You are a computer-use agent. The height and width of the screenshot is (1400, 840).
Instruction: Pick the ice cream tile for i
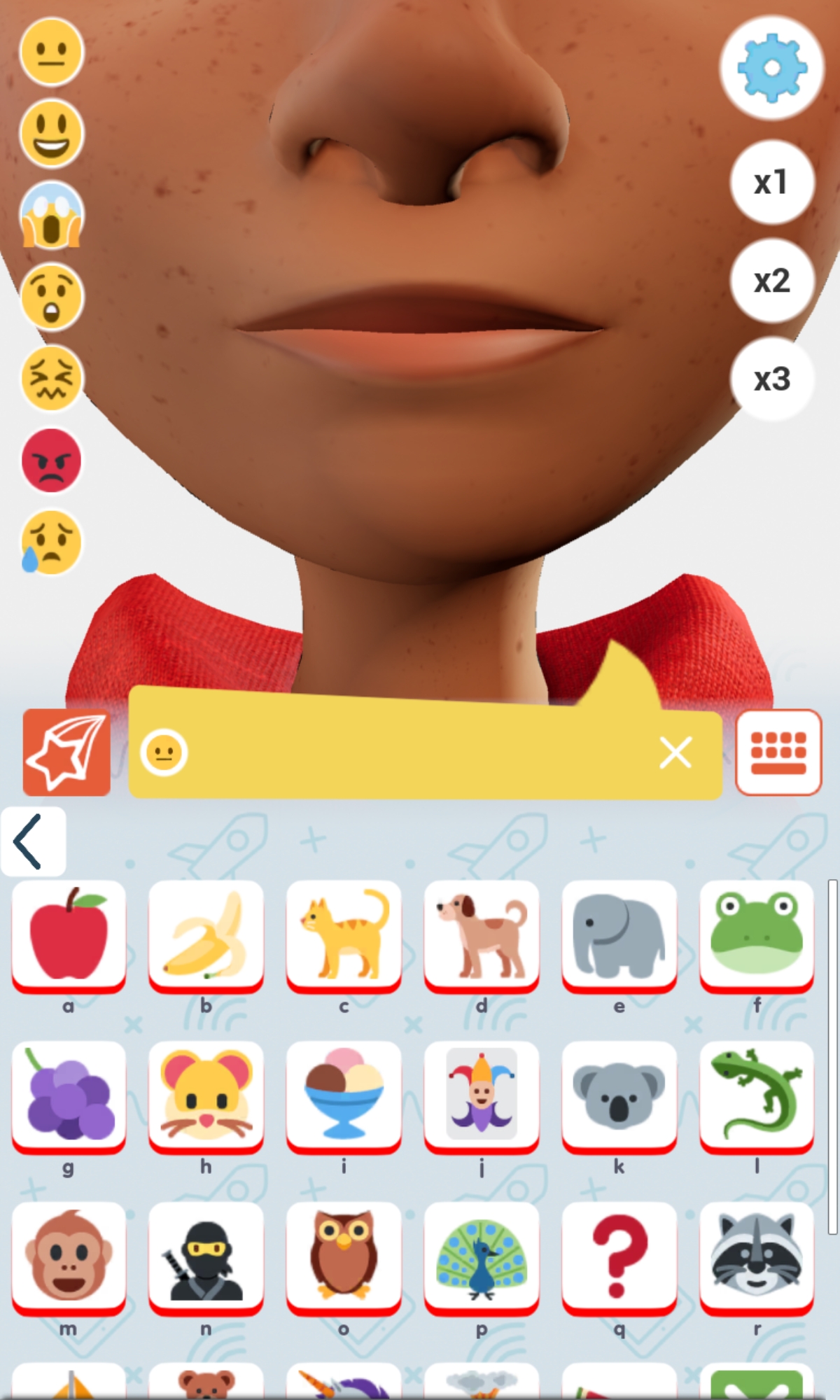344,1095
